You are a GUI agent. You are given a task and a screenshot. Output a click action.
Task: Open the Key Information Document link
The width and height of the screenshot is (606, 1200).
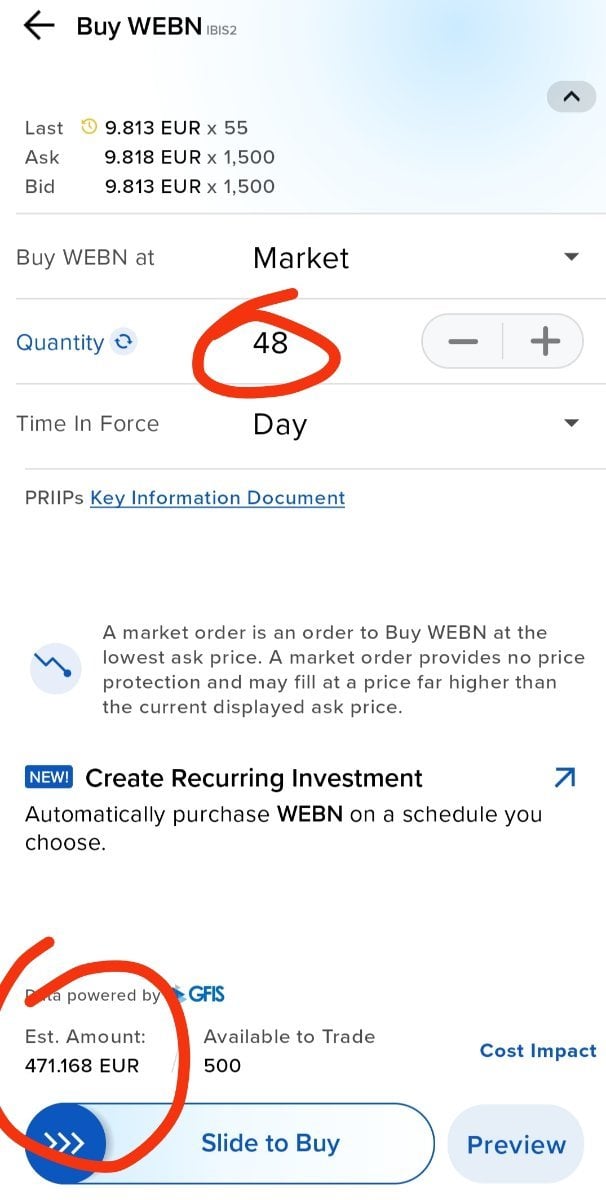coord(218,498)
